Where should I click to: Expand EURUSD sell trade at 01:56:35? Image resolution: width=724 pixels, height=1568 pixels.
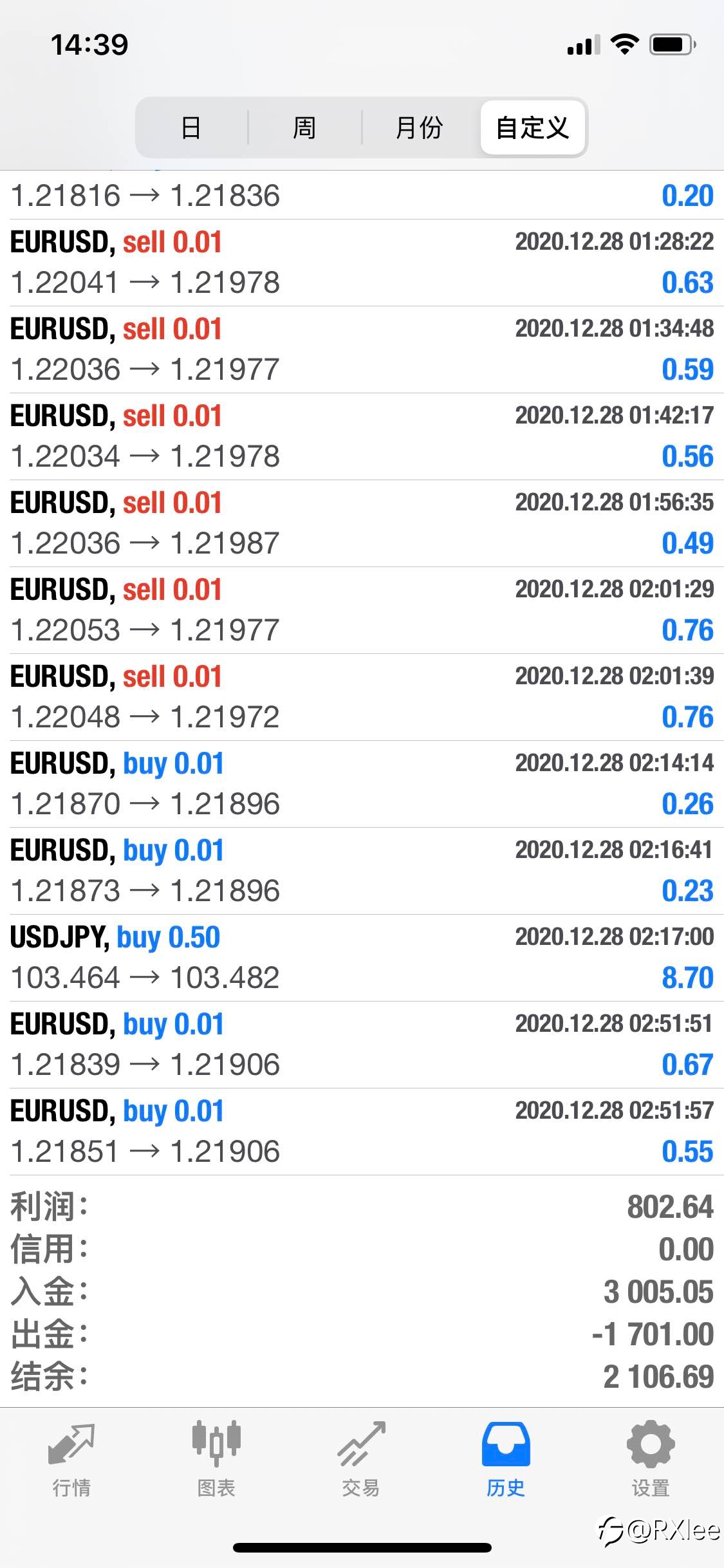click(x=362, y=523)
